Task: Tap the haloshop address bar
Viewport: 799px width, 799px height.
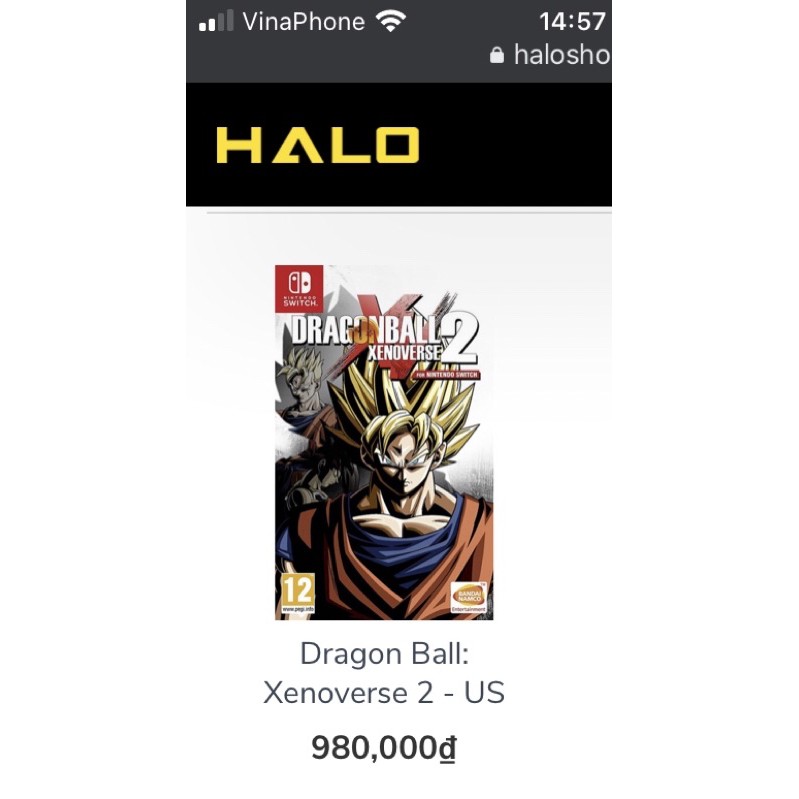Action: coord(551,55)
